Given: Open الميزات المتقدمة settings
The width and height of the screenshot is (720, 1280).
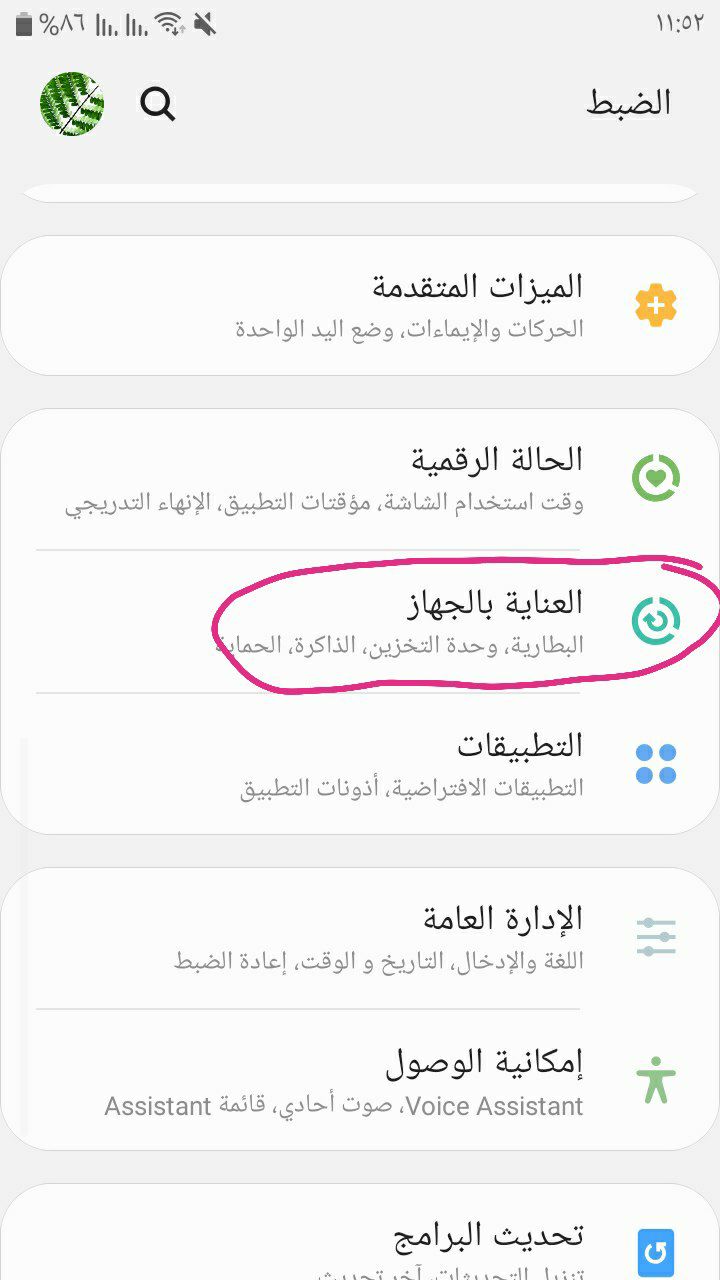Looking at the screenshot, I should pos(360,306).
